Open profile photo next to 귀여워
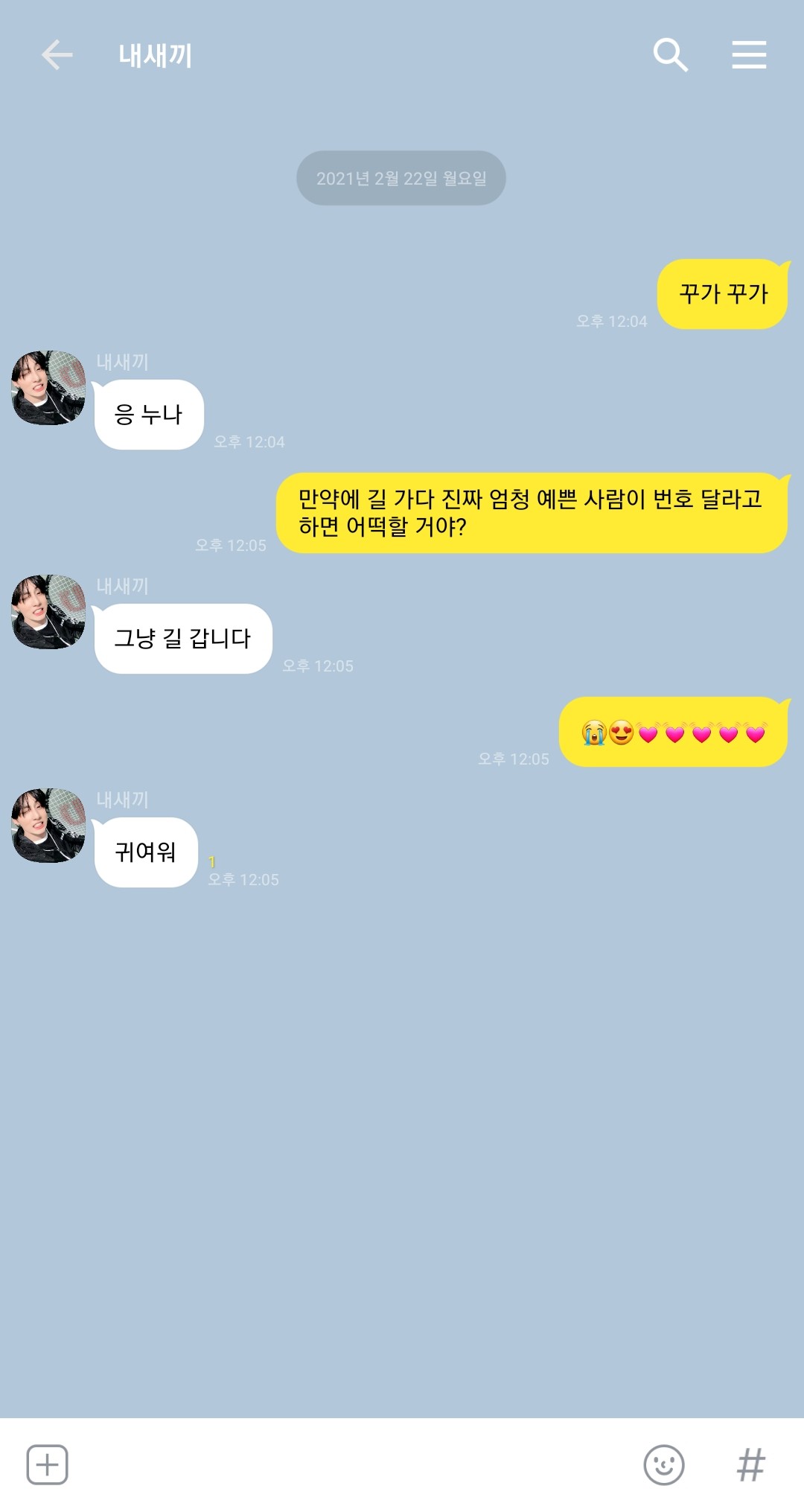Image resolution: width=804 pixels, height=1512 pixels. [x=48, y=826]
